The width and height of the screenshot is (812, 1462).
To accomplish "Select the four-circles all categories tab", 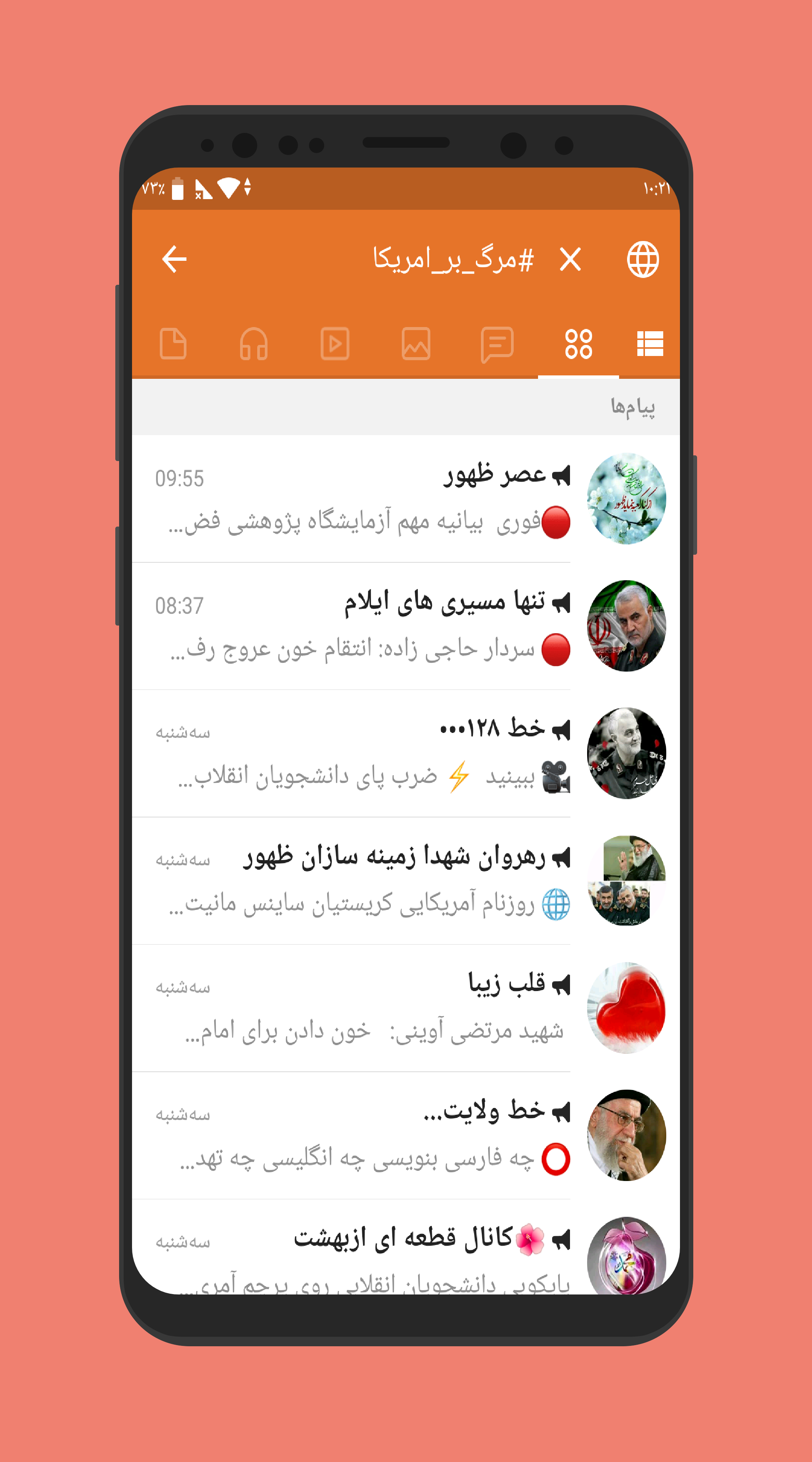I will (x=578, y=344).
